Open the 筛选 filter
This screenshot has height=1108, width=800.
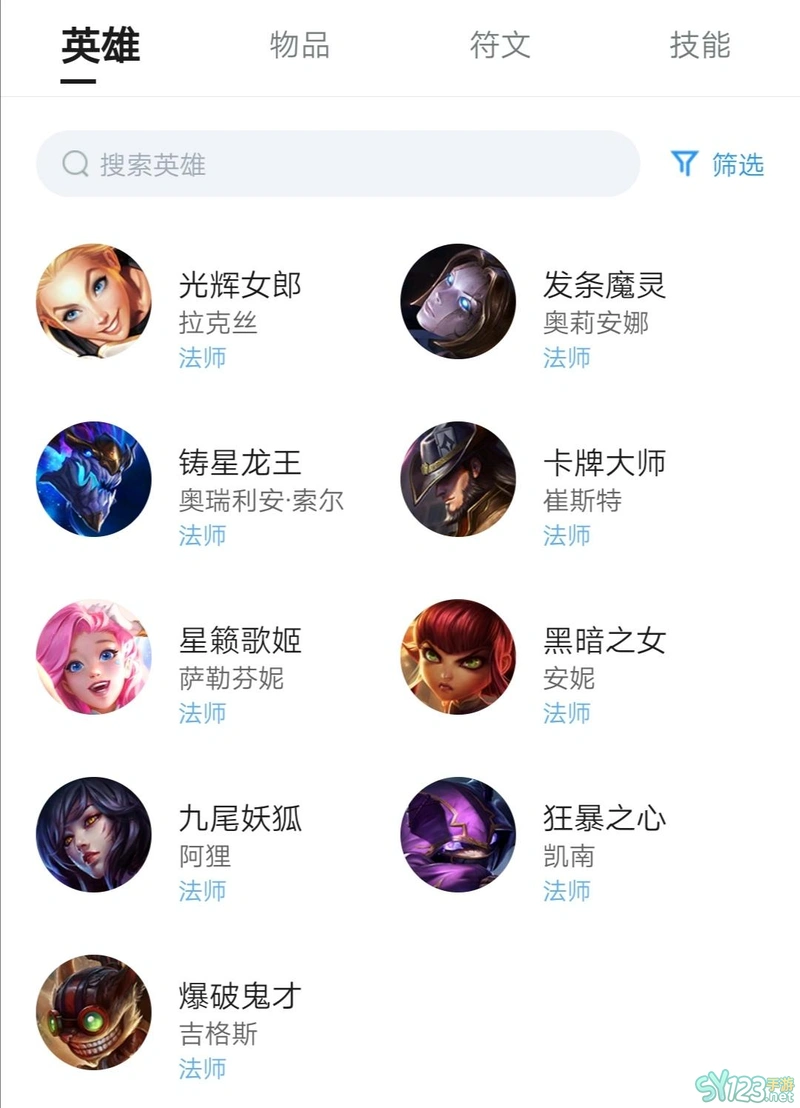[x=718, y=164]
